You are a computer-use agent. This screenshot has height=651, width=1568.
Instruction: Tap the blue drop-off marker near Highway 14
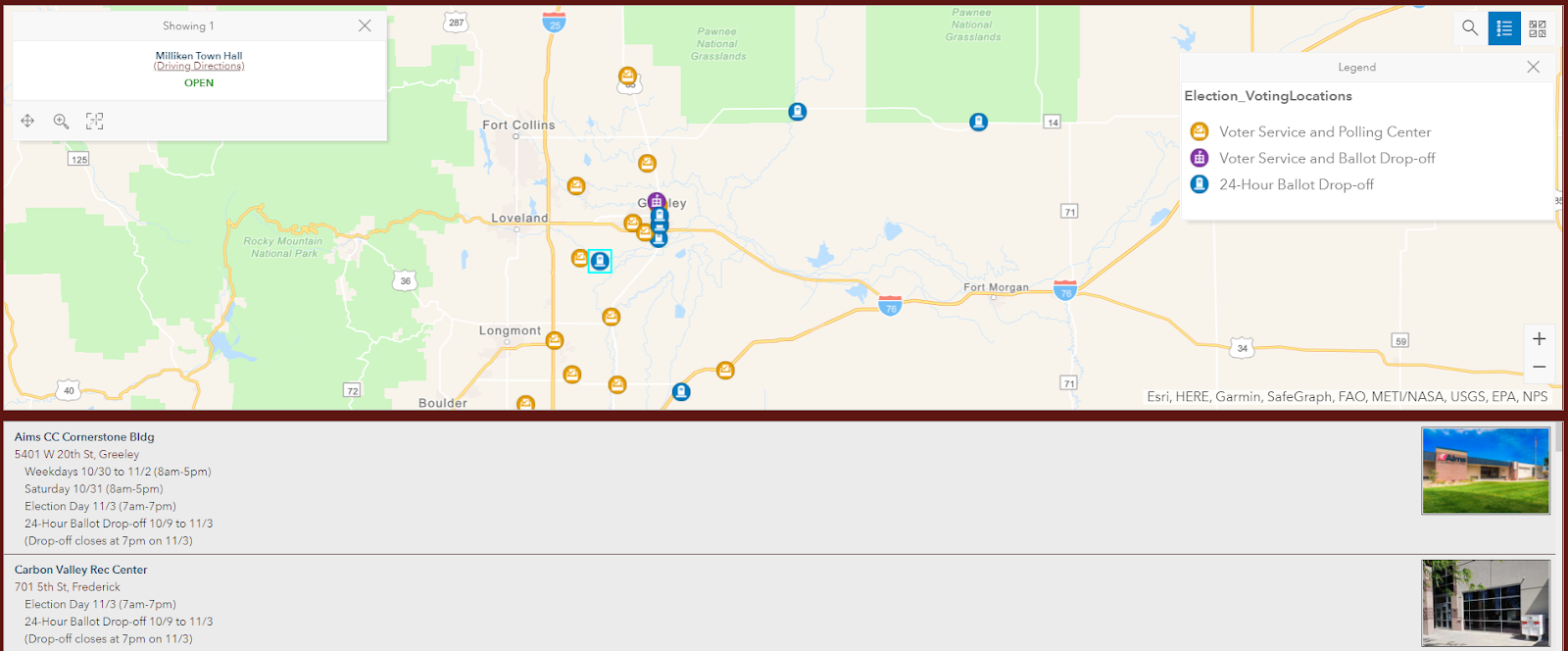pos(978,123)
